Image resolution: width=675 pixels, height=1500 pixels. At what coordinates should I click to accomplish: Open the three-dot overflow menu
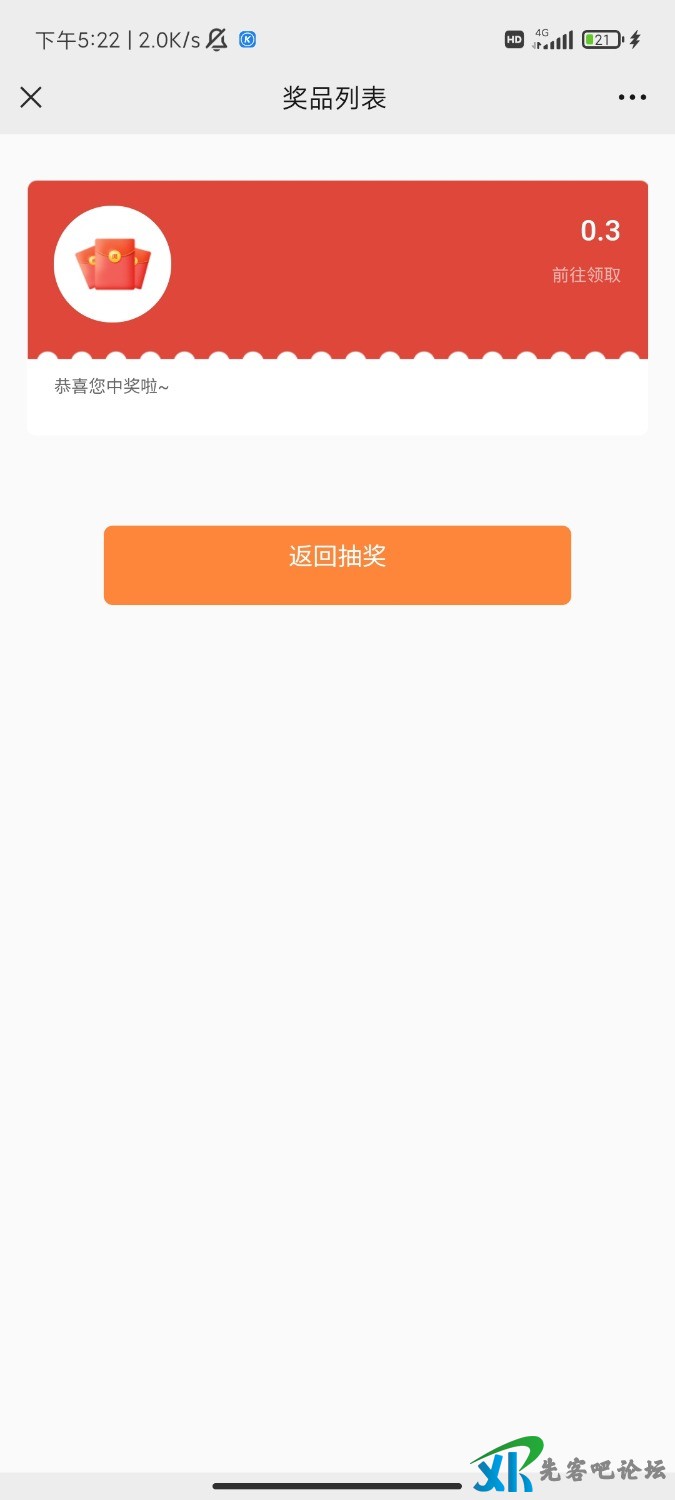[632, 97]
